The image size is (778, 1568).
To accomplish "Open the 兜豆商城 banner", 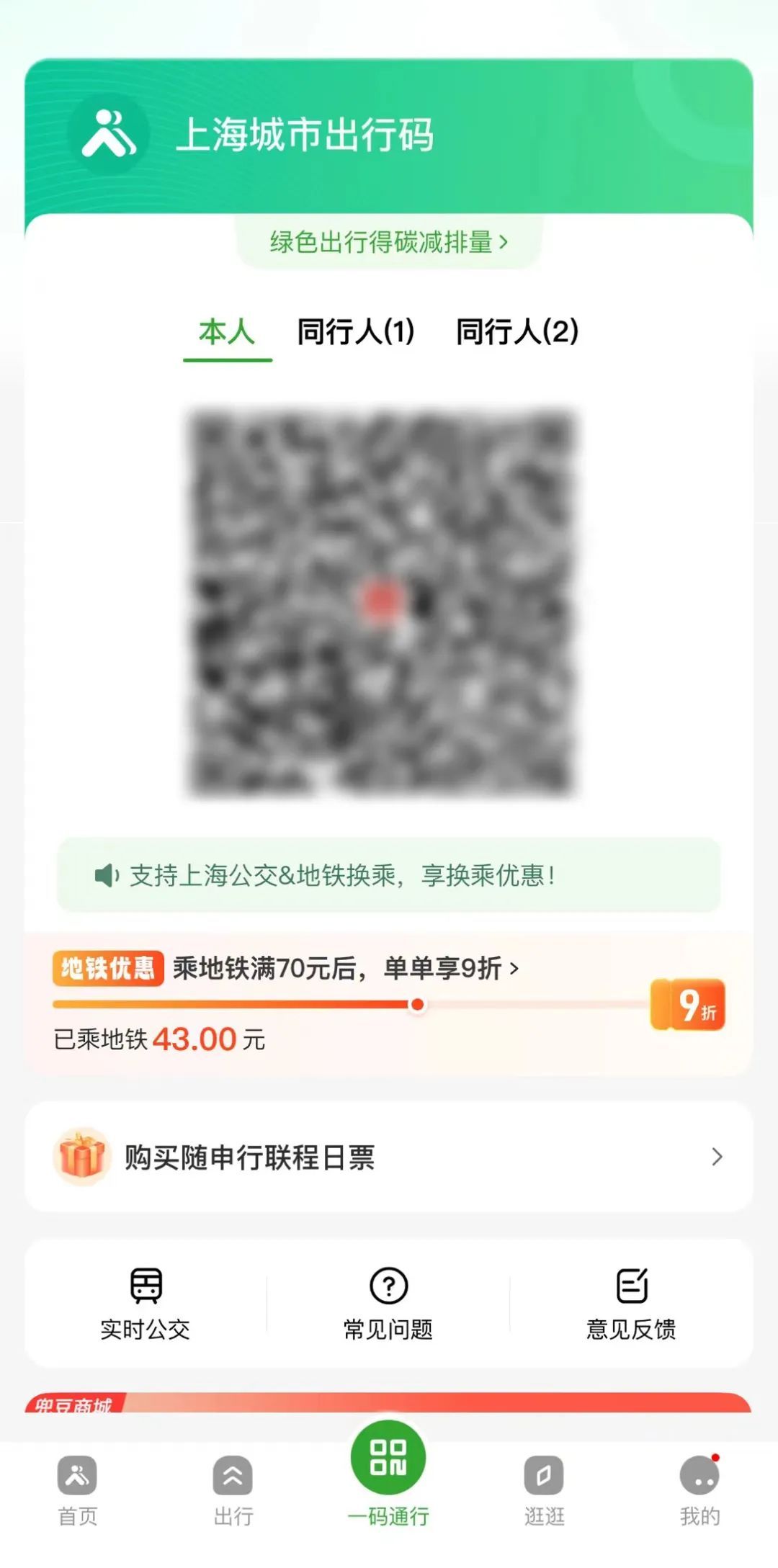I will [x=389, y=1404].
